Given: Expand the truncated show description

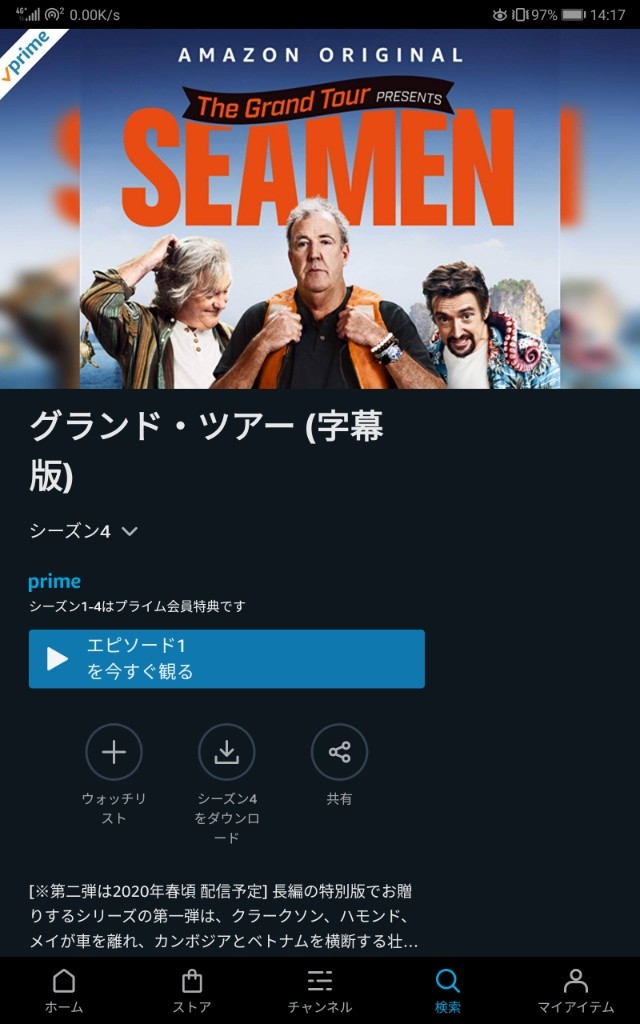Looking at the screenshot, I should 223,916.
